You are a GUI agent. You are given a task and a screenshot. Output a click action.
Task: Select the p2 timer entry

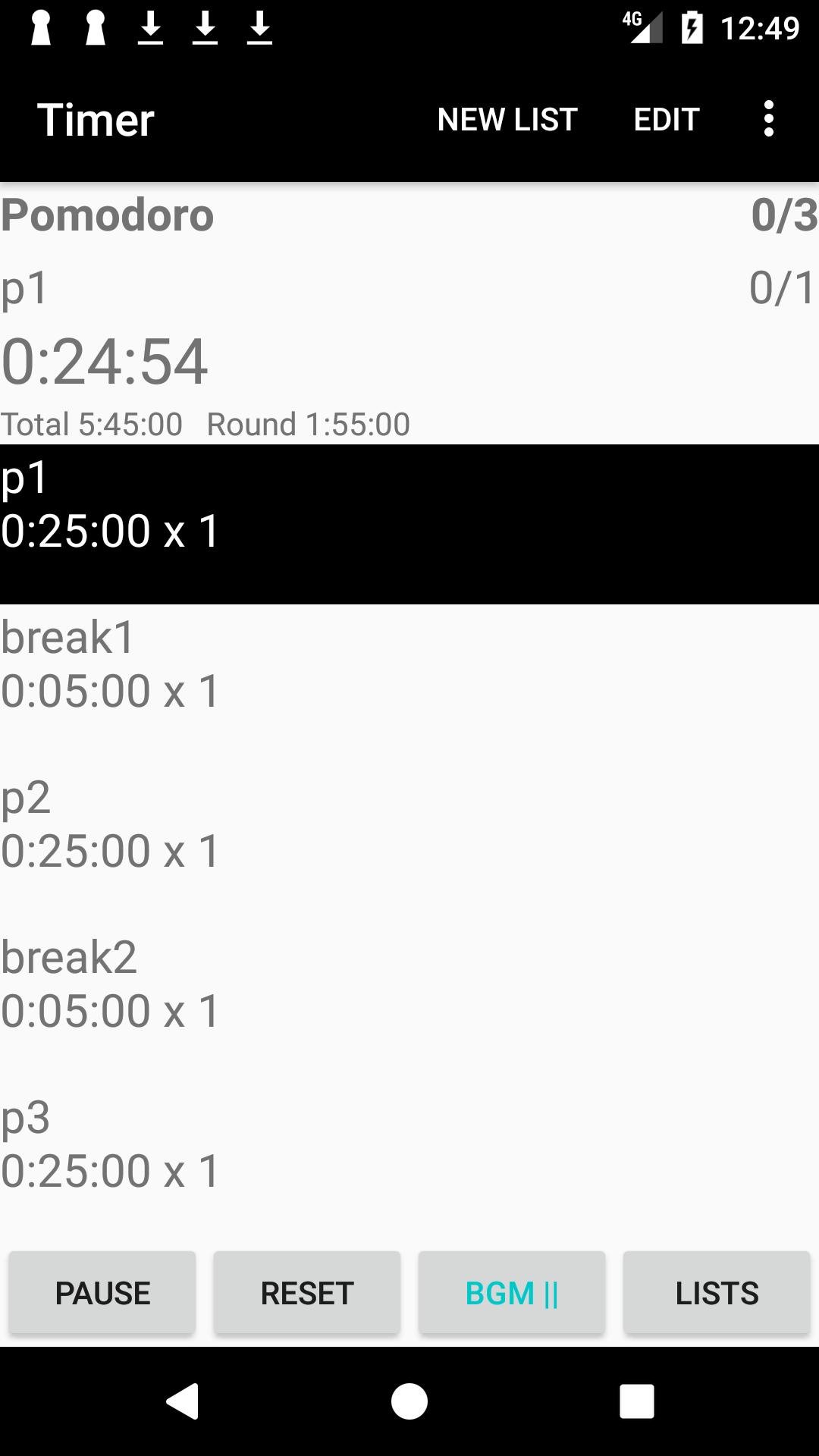(409, 823)
